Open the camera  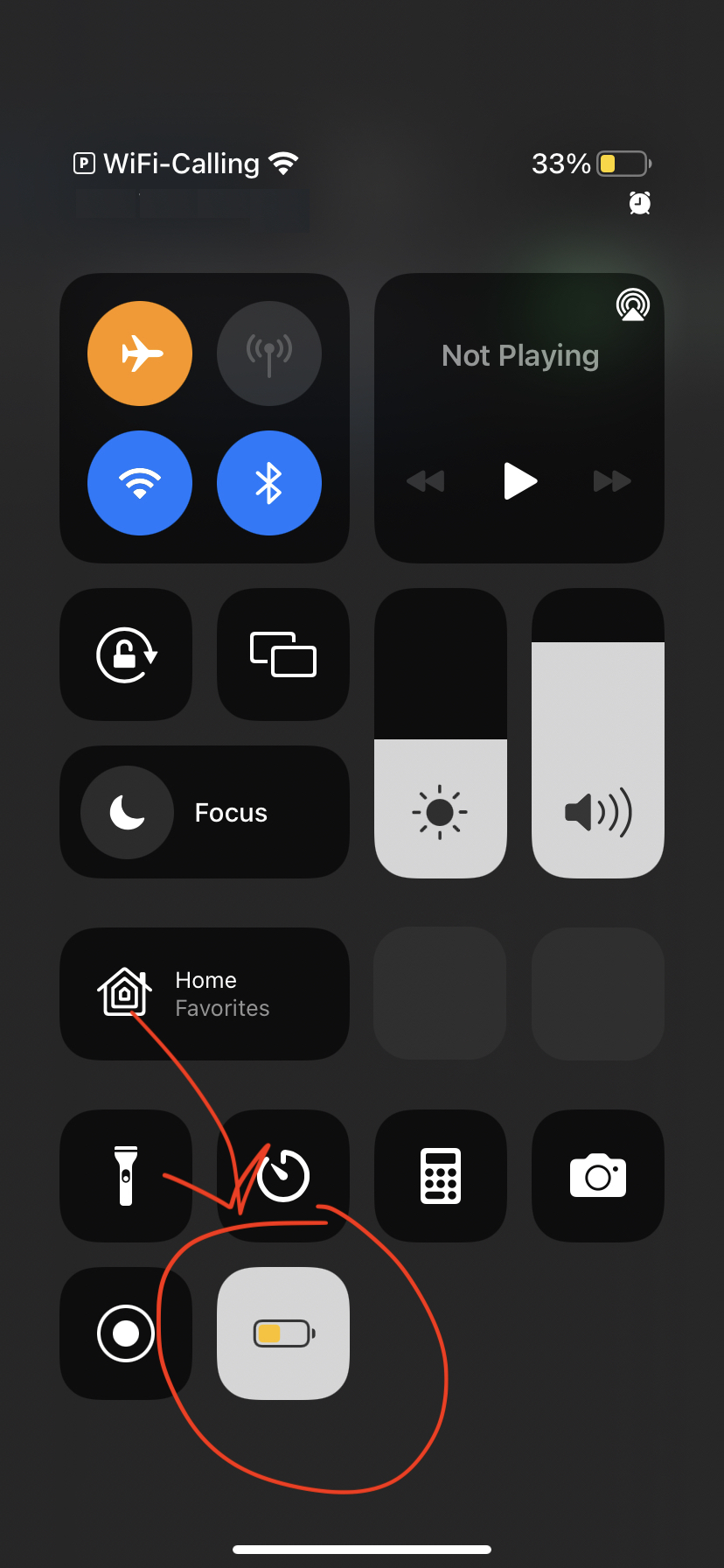(598, 1176)
